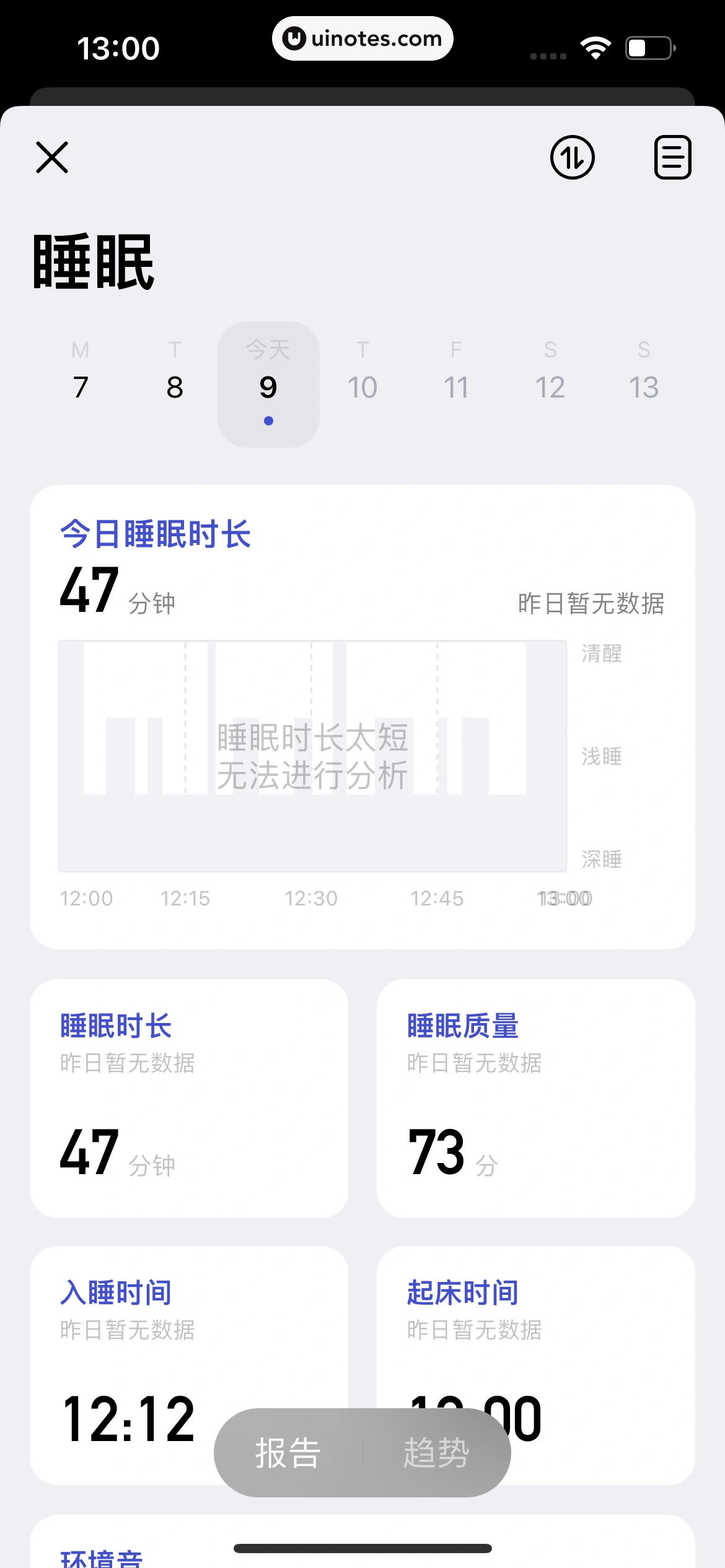The width and height of the screenshot is (725, 1568).
Task: Close the 睡眠 page
Action: click(x=52, y=157)
